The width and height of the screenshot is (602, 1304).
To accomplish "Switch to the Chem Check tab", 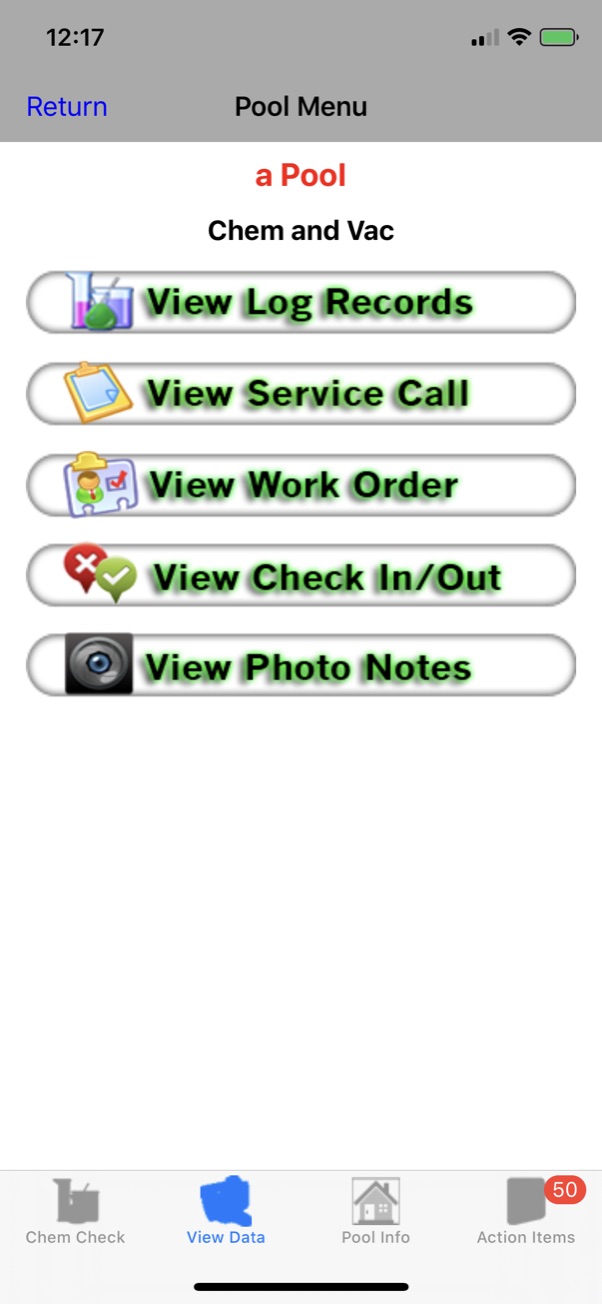I will click(76, 1212).
